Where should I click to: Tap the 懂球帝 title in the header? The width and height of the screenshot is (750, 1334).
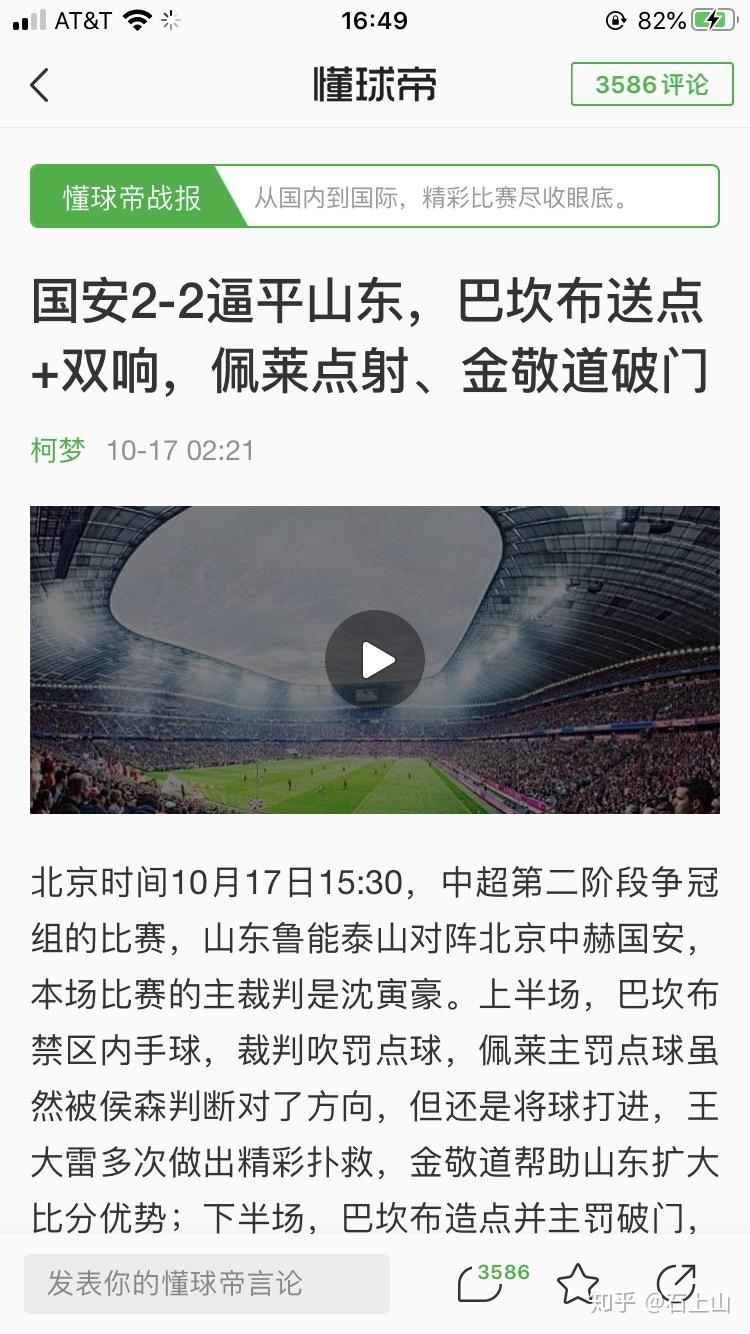[374, 84]
